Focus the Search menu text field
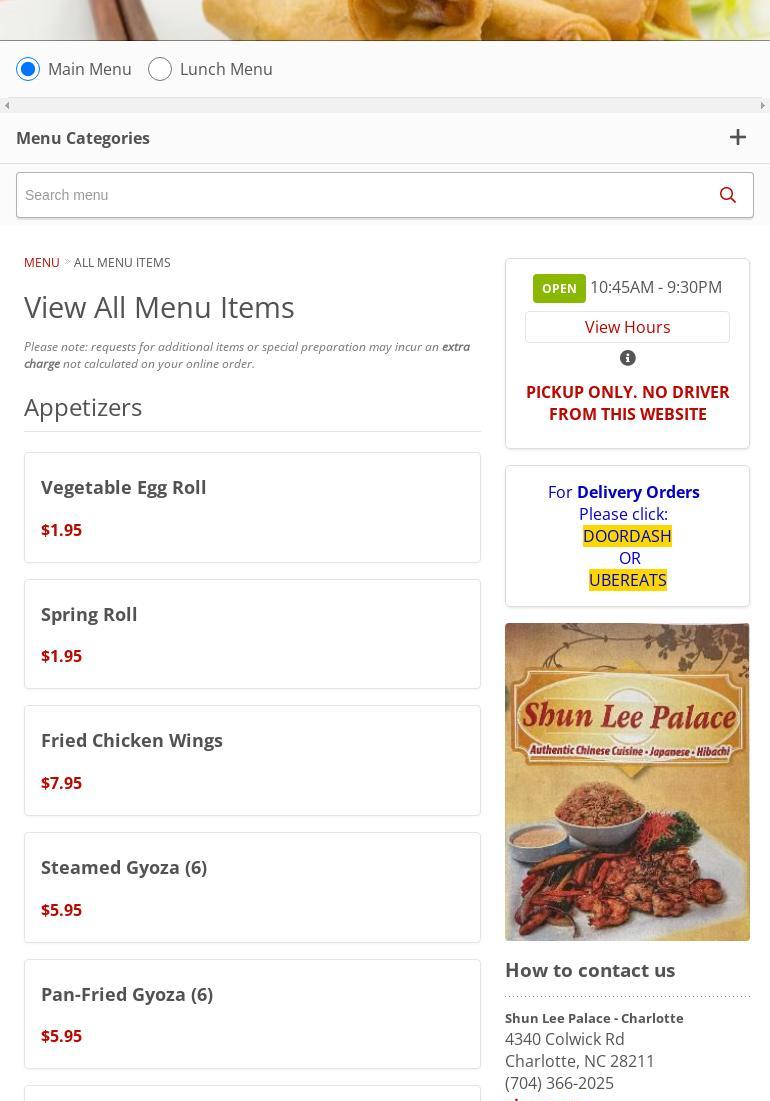The image size is (770, 1101). tap(360, 195)
